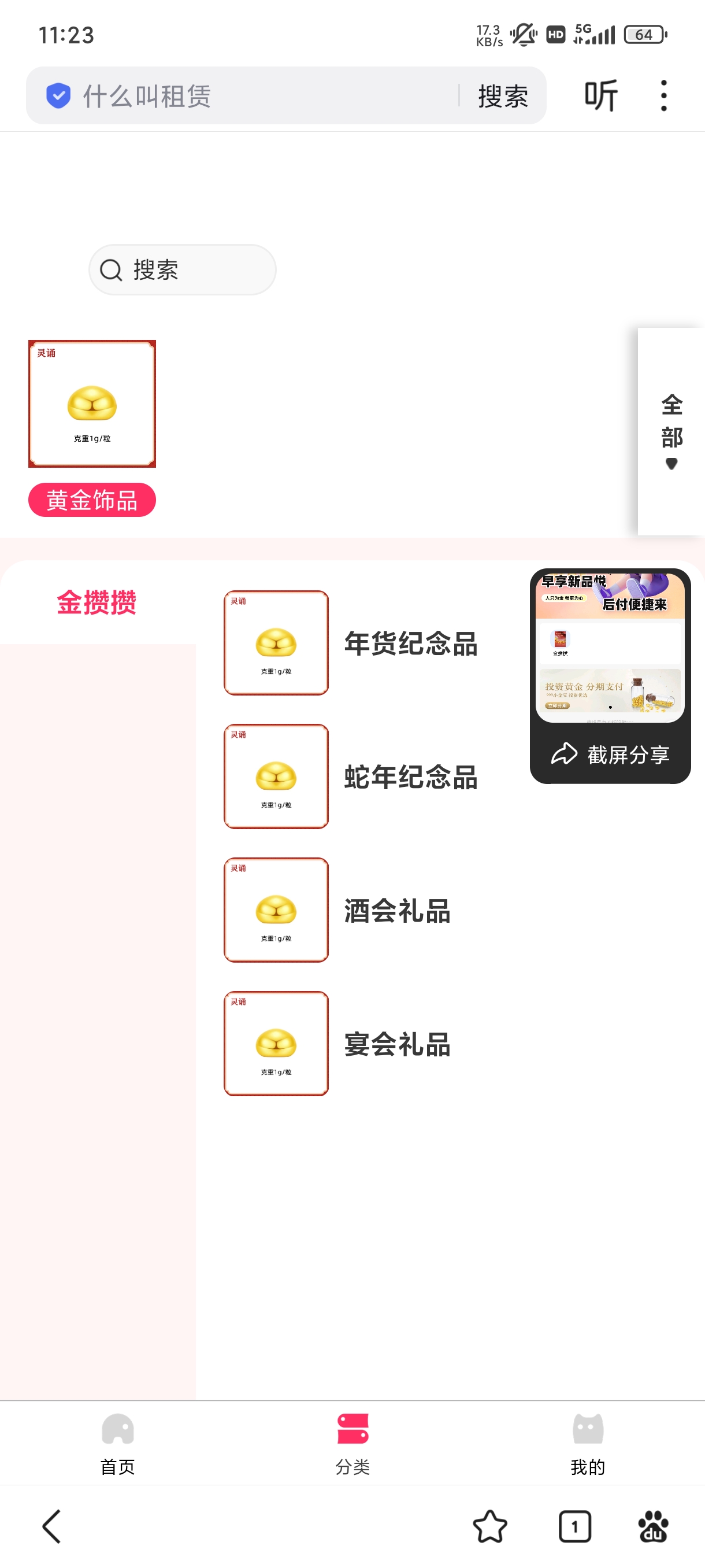
Task: Open the browser overflow menu
Action: tap(663, 95)
